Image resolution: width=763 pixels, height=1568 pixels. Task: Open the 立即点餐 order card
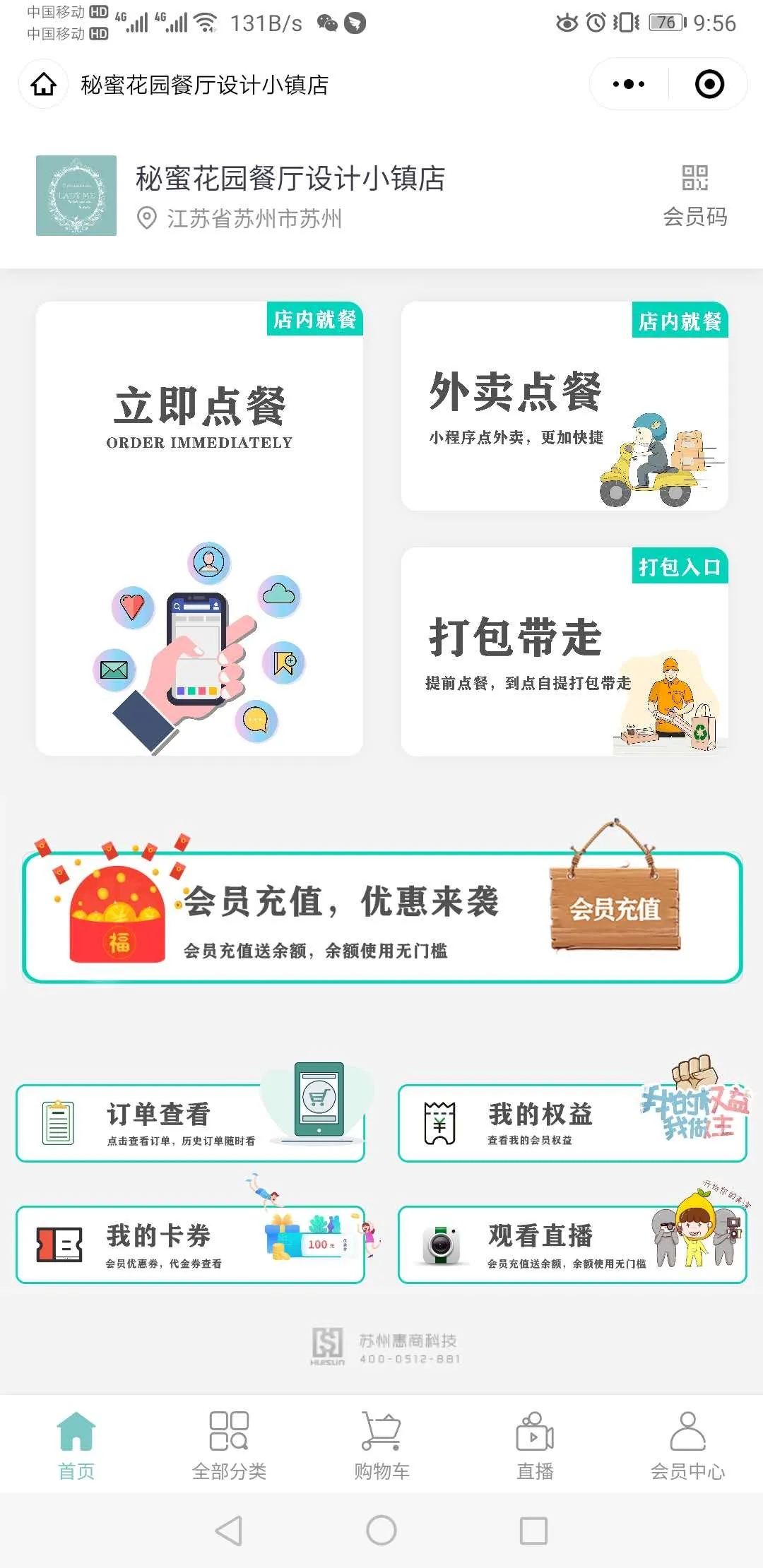click(x=199, y=528)
